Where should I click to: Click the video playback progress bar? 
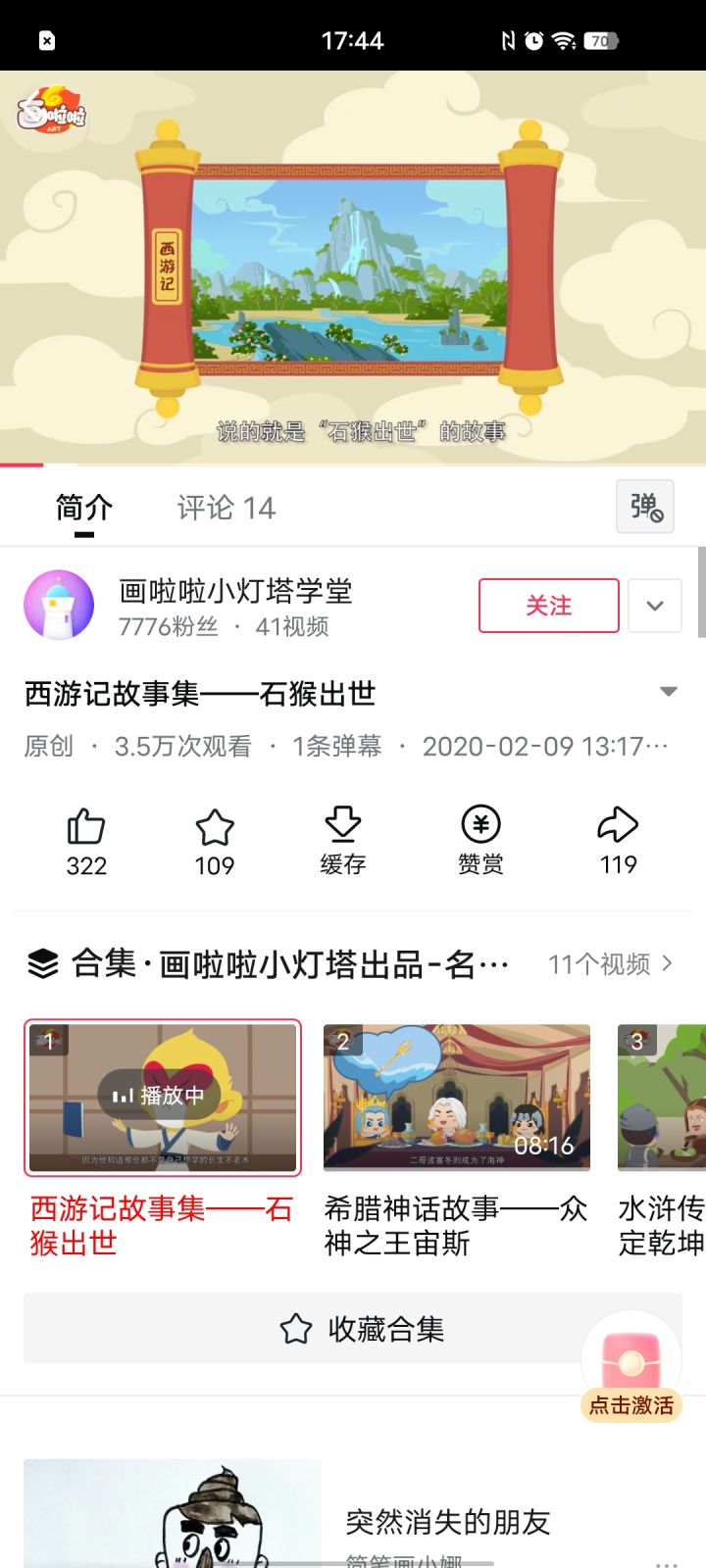[353, 463]
